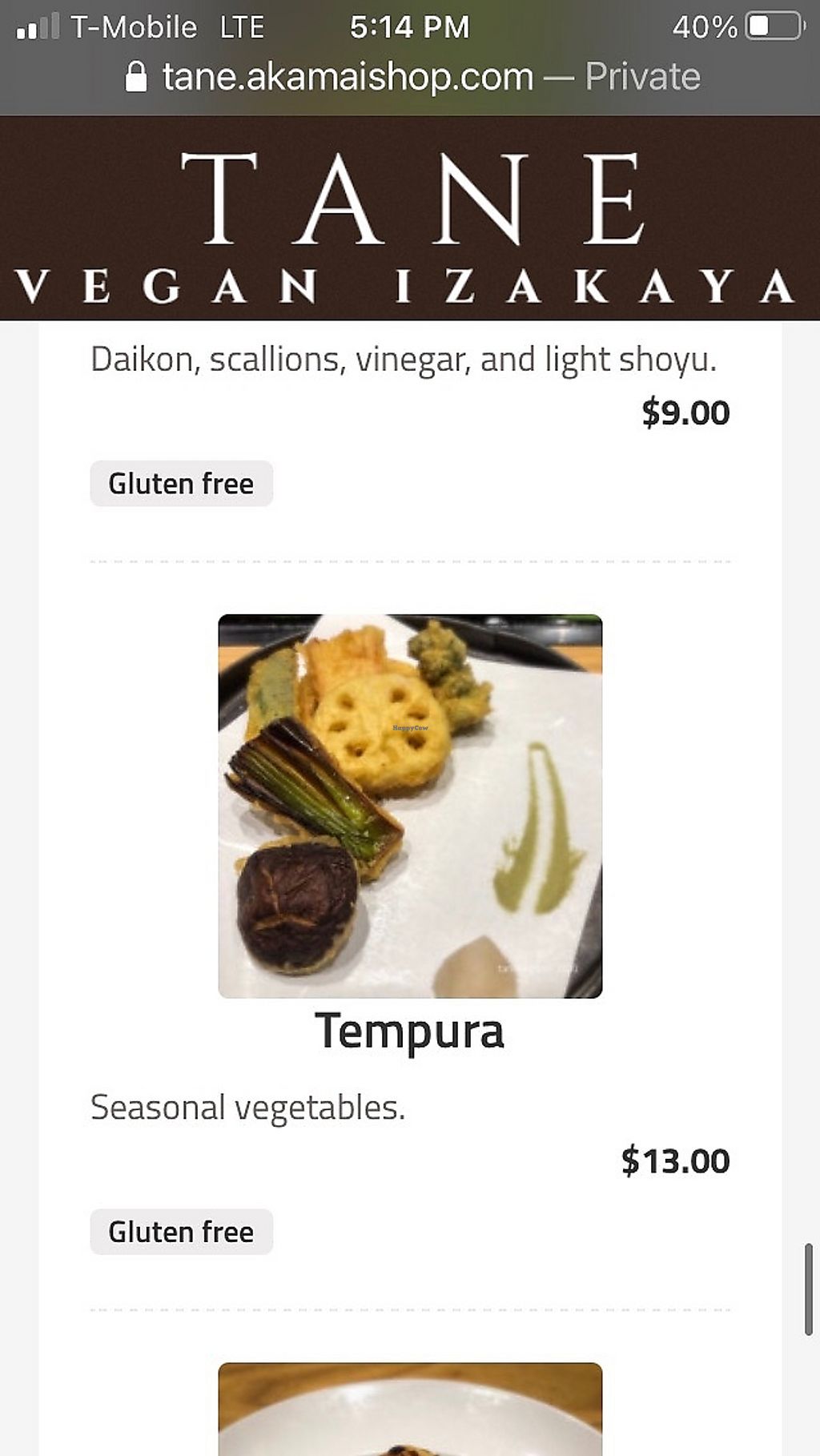The image size is (820, 1456).
Task: Tap the tane.akamaishop.com address bar
Action: click(412, 78)
